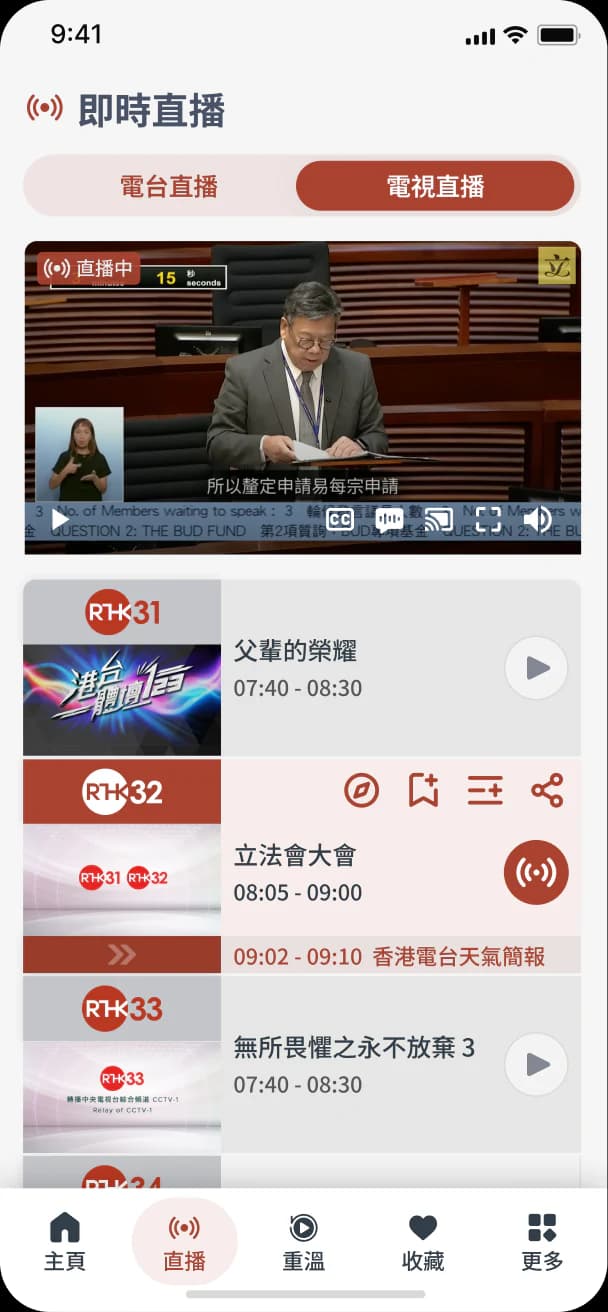Share the 立法會大會 programme
The image size is (608, 1312).
pyautogui.click(x=547, y=790)
